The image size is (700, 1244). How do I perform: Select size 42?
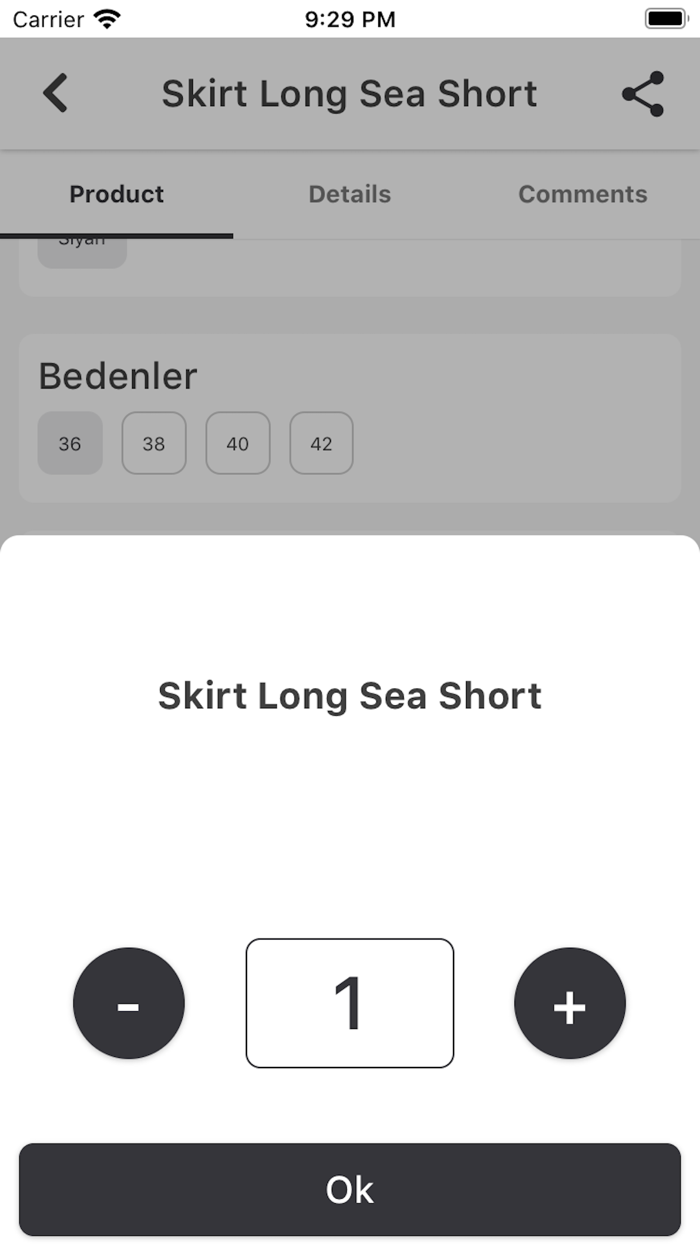tap(321, 443)
